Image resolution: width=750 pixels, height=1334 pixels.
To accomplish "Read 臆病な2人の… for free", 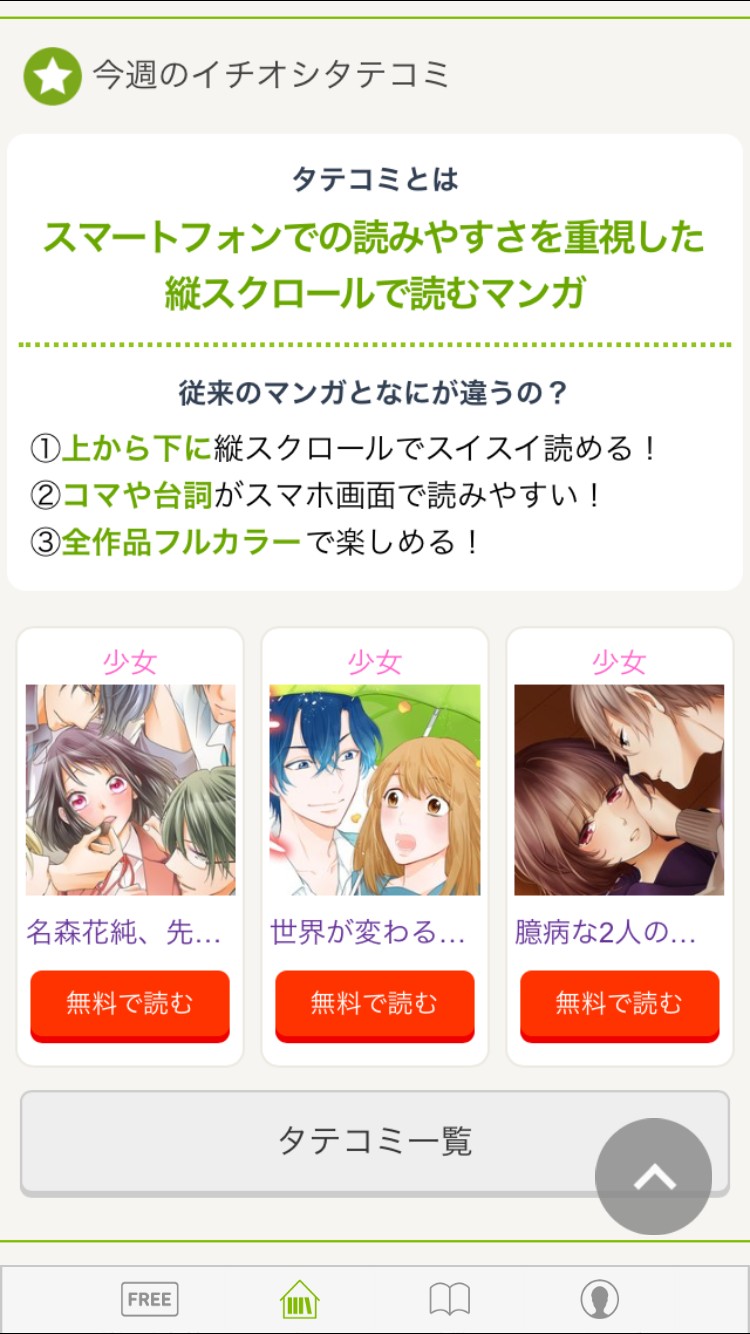I will (619, 1003).
